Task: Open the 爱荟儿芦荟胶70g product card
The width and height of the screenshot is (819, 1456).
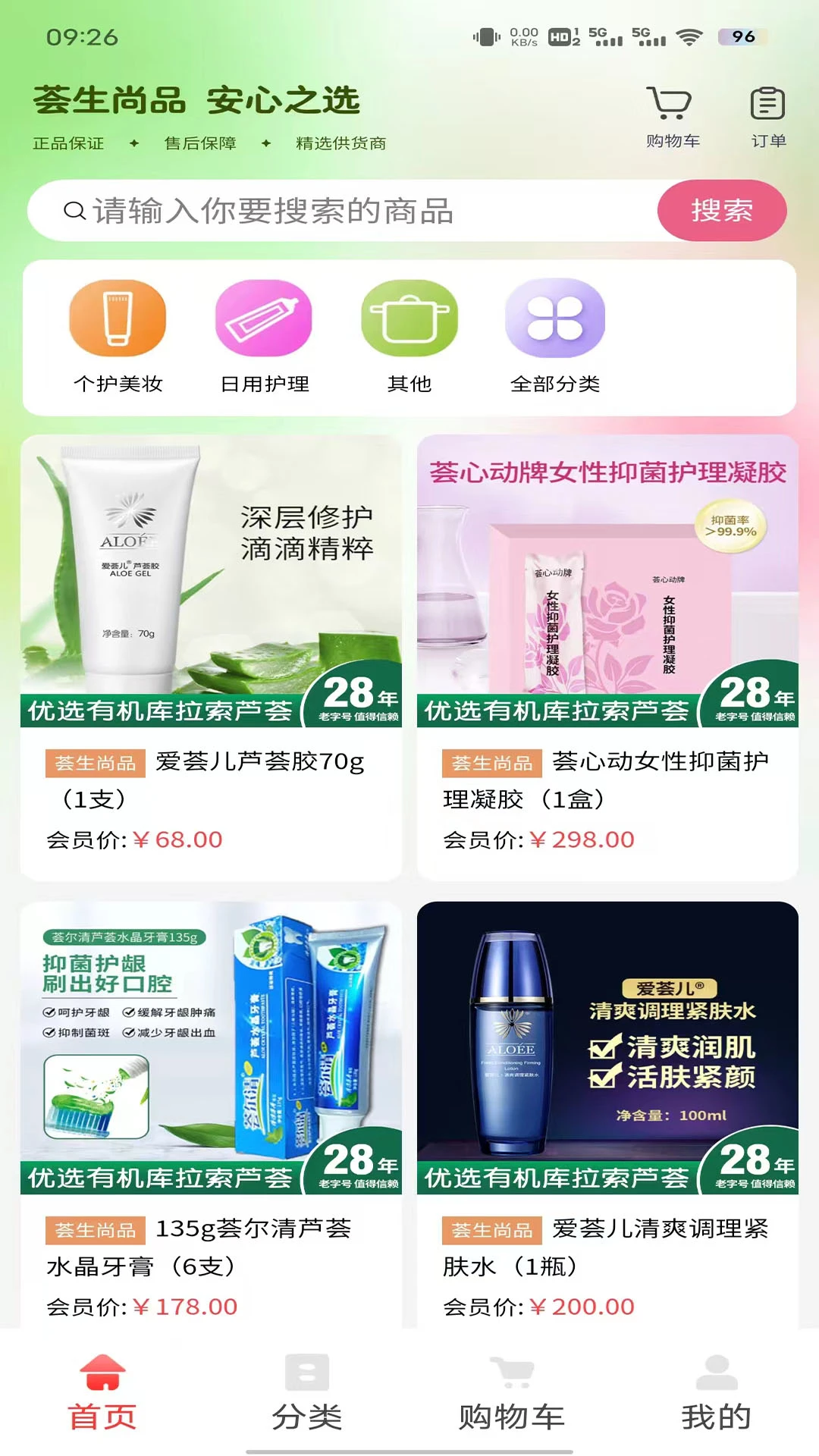Action: 211,657
